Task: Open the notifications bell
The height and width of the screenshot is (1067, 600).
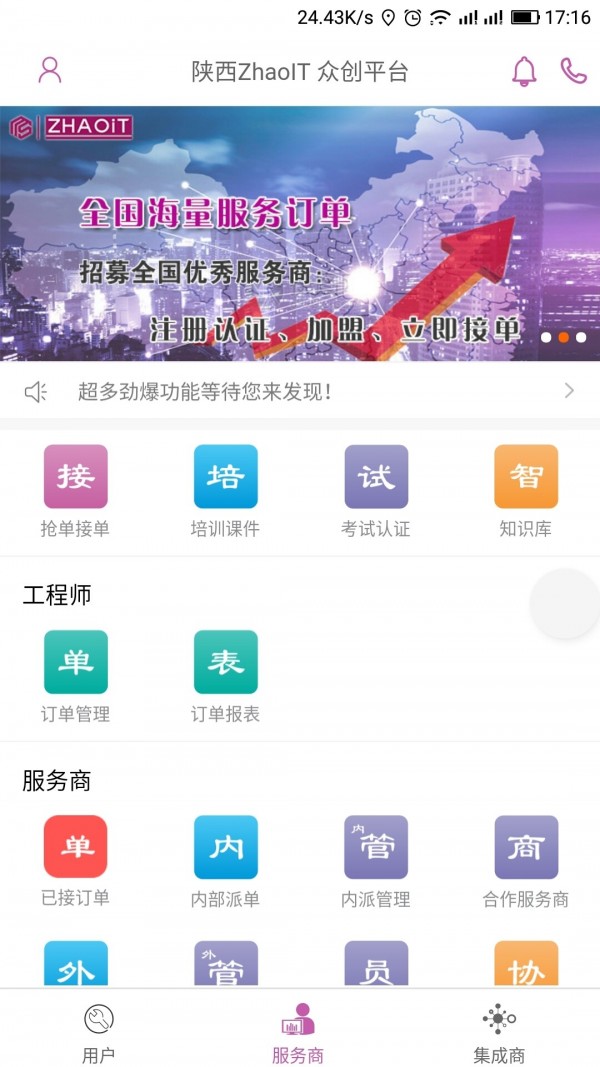Action: pyautogui.click(x=524, y=71)
